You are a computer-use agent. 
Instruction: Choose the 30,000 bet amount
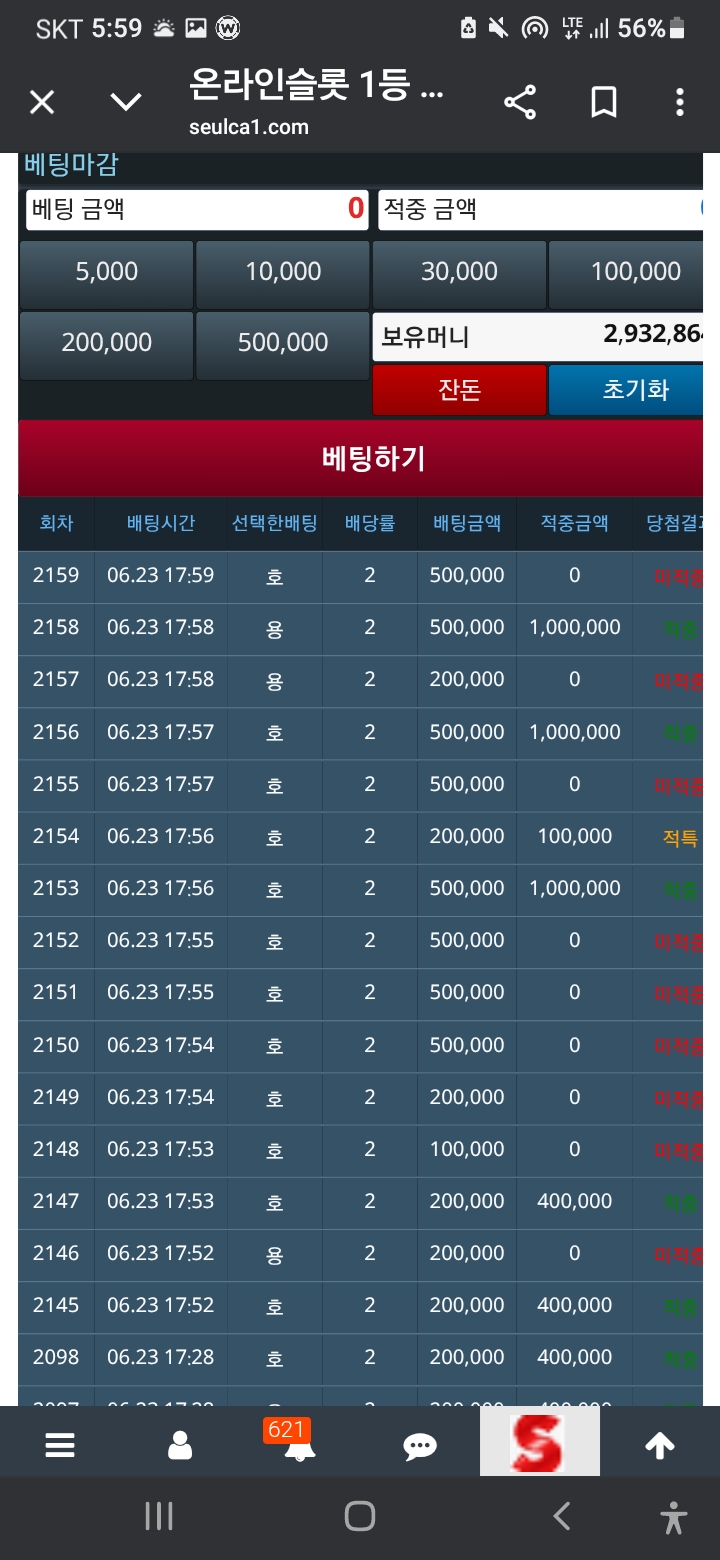pyautogui.click(x=459, y=274)
